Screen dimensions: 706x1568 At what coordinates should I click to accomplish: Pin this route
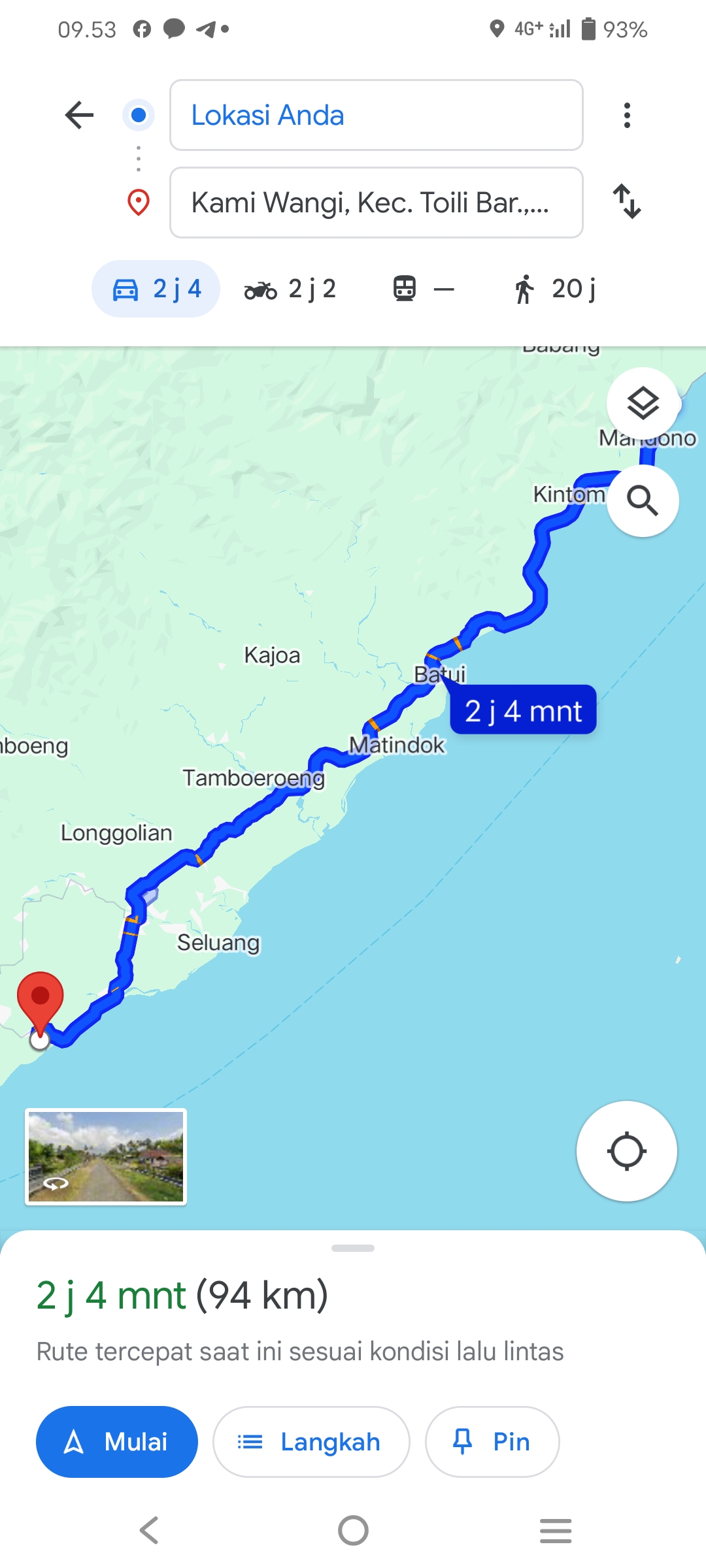(x=492, y=1441)
